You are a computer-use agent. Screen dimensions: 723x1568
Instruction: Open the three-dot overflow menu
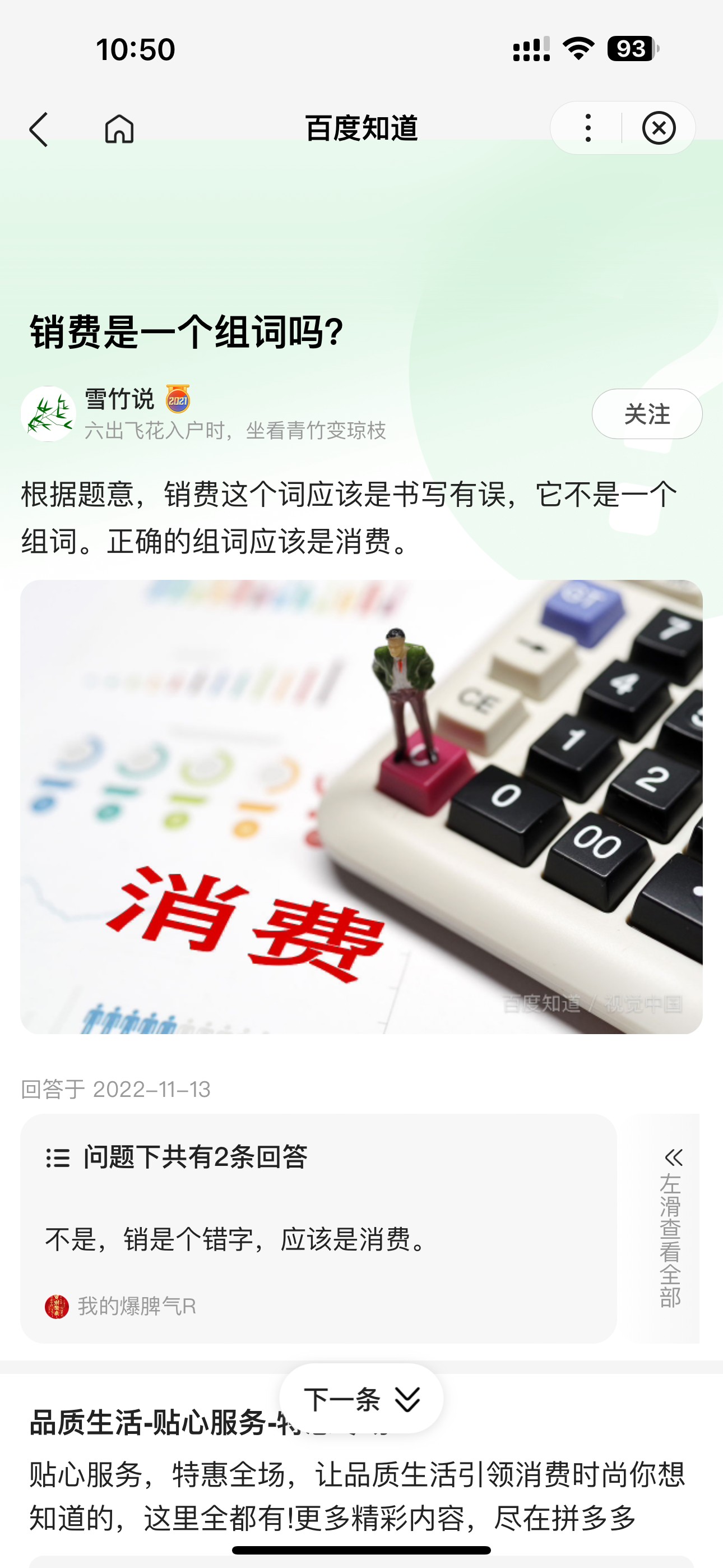[x=587, y=128]
